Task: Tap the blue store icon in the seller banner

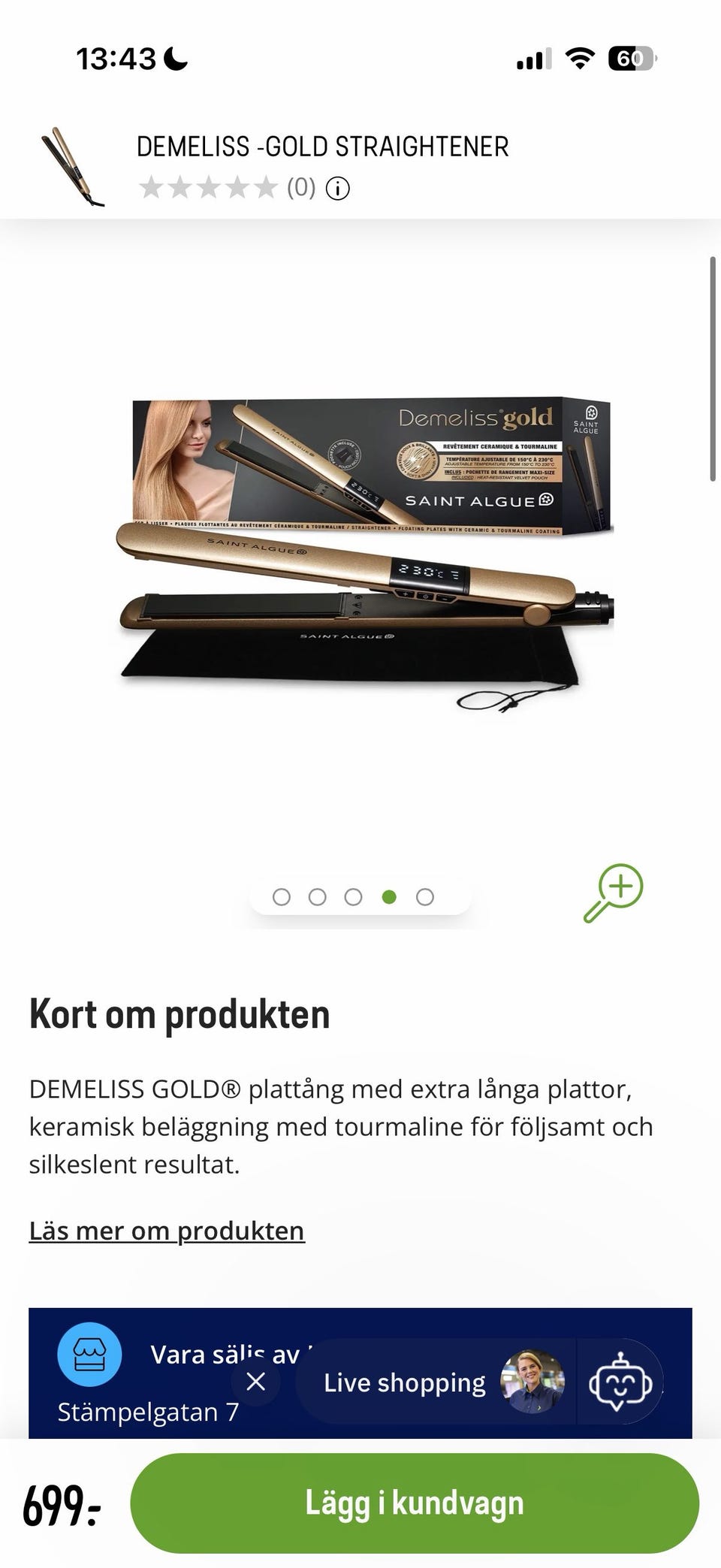Action: [89, 1355]
